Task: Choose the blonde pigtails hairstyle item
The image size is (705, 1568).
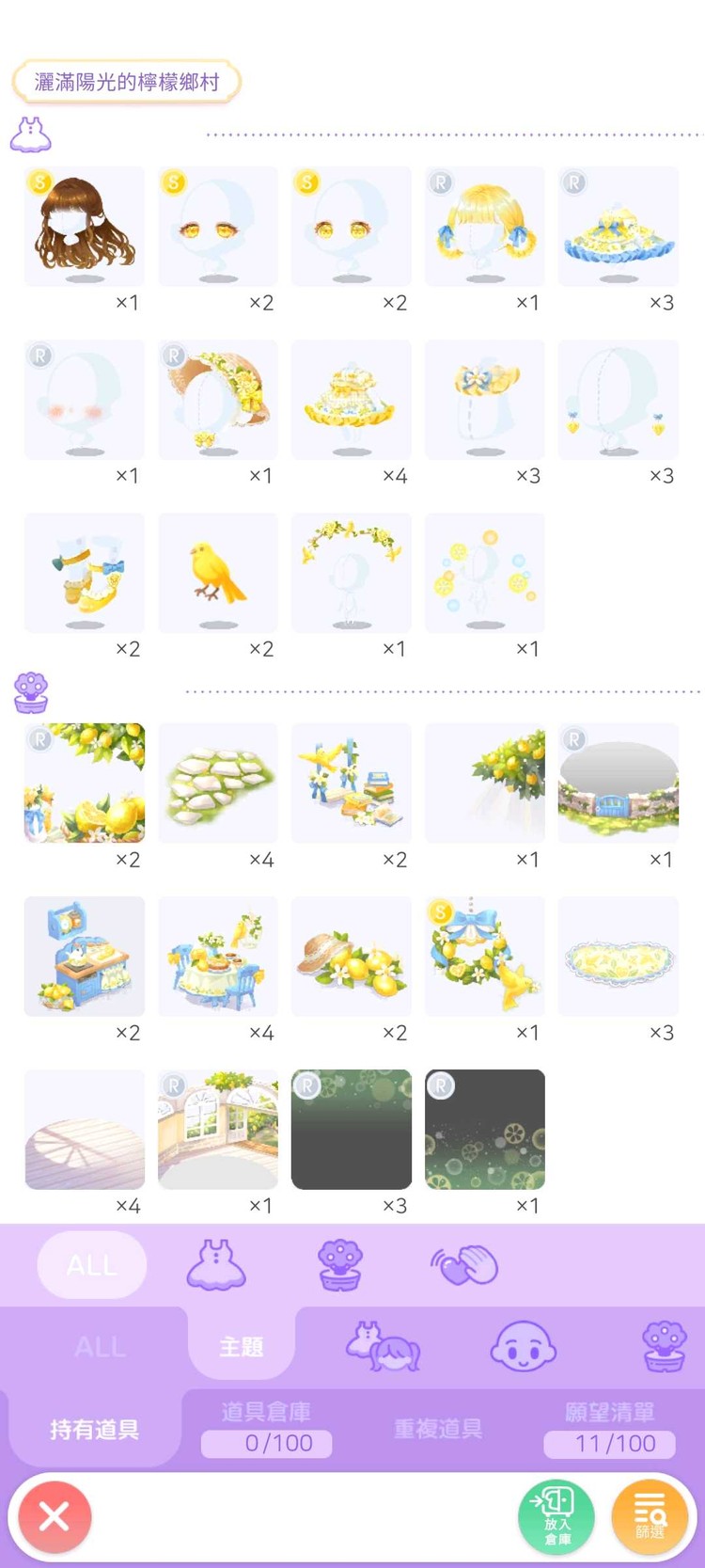Action: (x=485, y=227)
